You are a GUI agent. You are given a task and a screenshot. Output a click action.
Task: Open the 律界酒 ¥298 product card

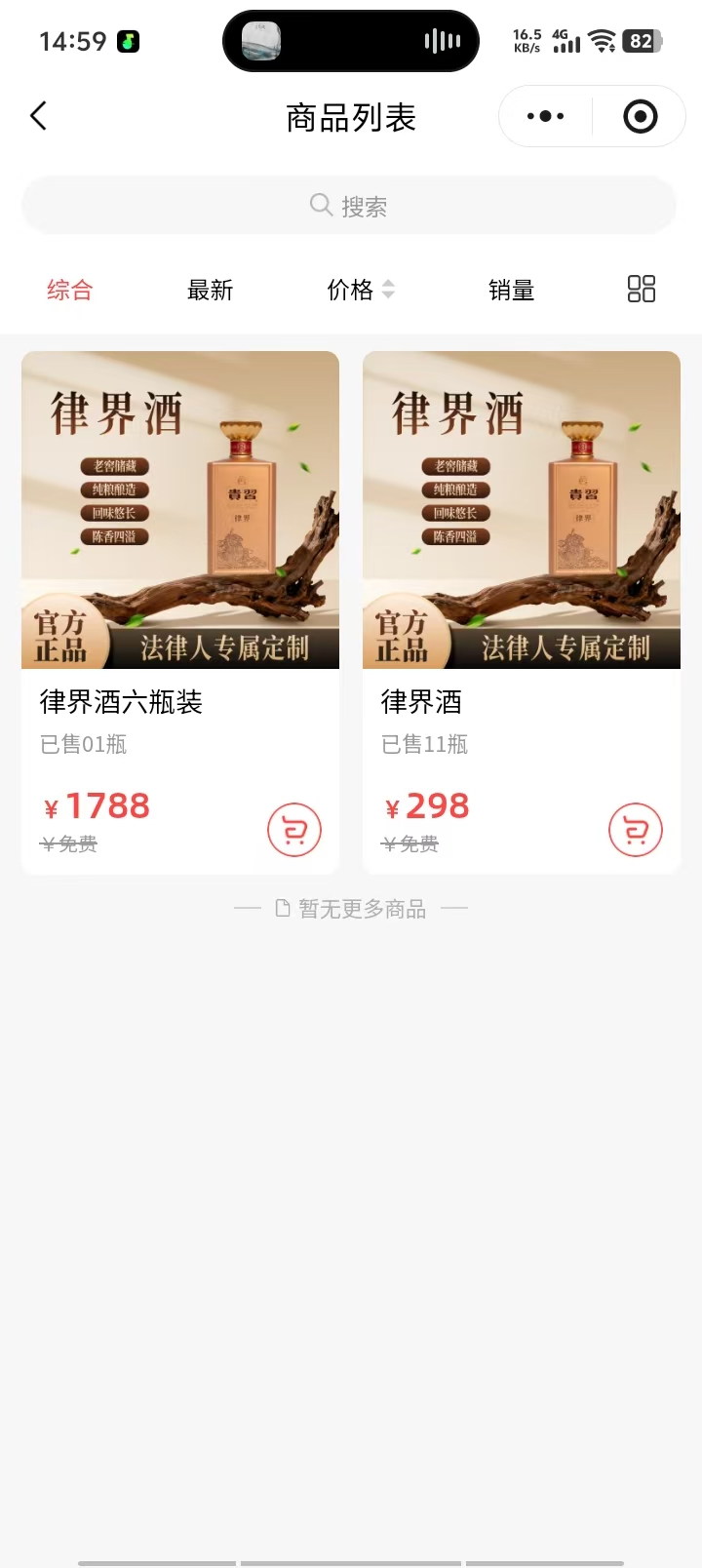(x=522, y=546)
